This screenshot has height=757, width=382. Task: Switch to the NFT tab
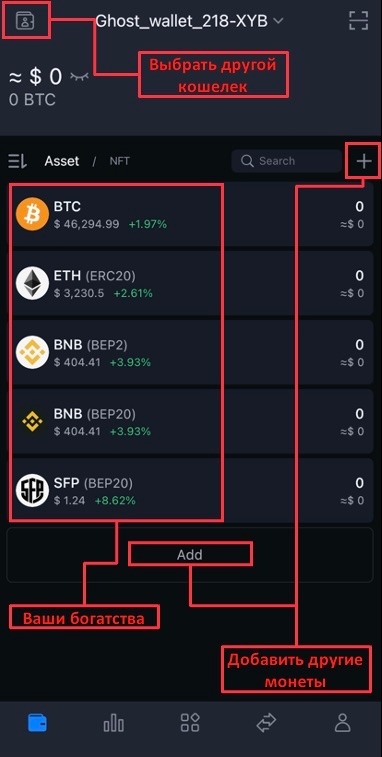coord(119,161)
